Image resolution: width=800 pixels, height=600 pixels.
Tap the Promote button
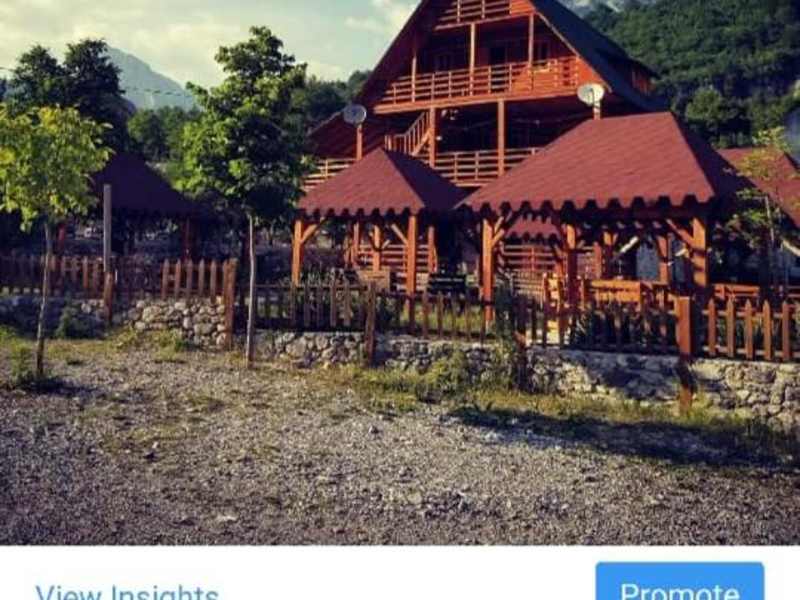click(680, 586)
